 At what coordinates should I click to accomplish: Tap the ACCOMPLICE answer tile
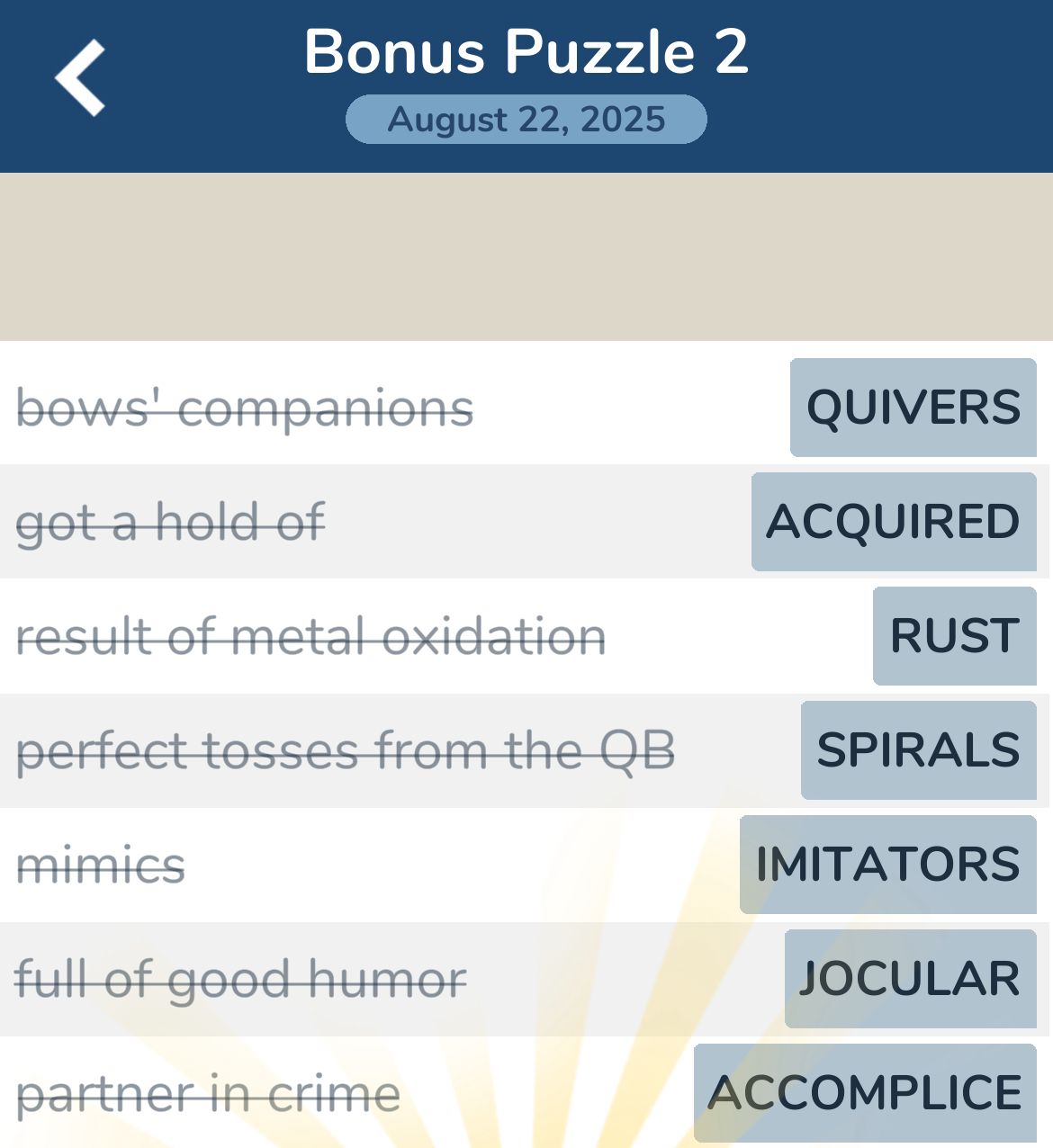(864, 1092)
